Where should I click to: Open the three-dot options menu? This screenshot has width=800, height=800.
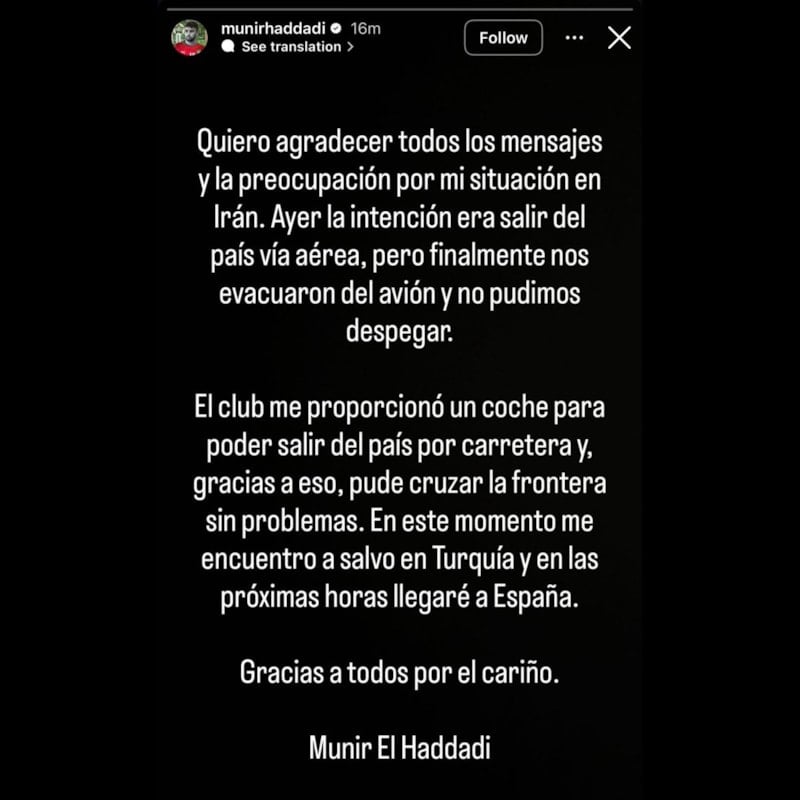(574, 38)
